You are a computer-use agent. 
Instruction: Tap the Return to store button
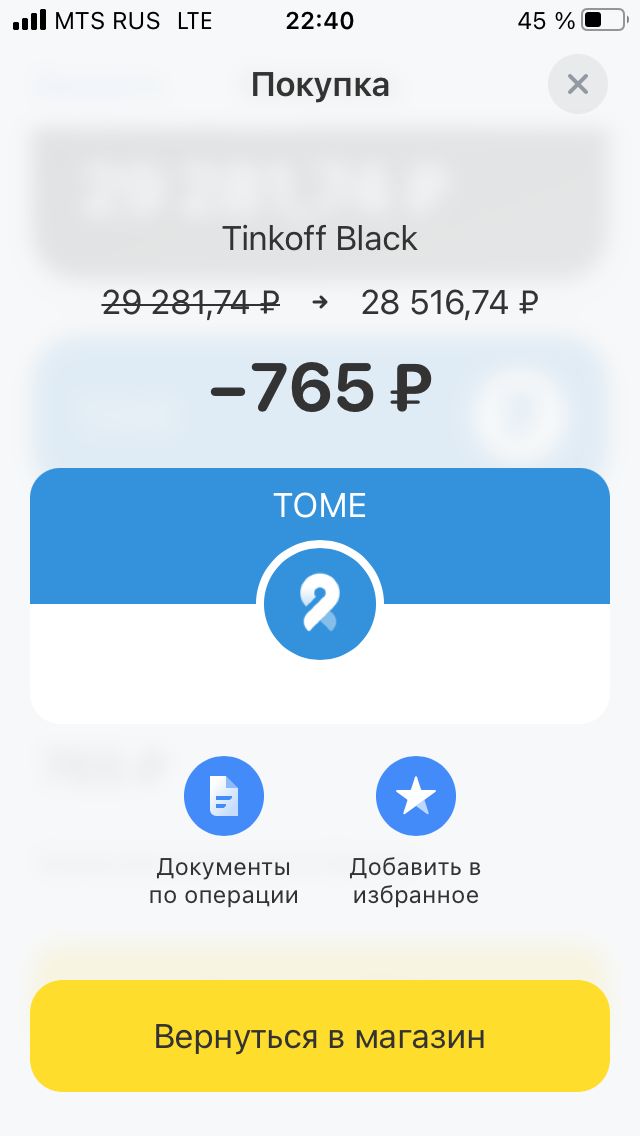pos(320,1036)
